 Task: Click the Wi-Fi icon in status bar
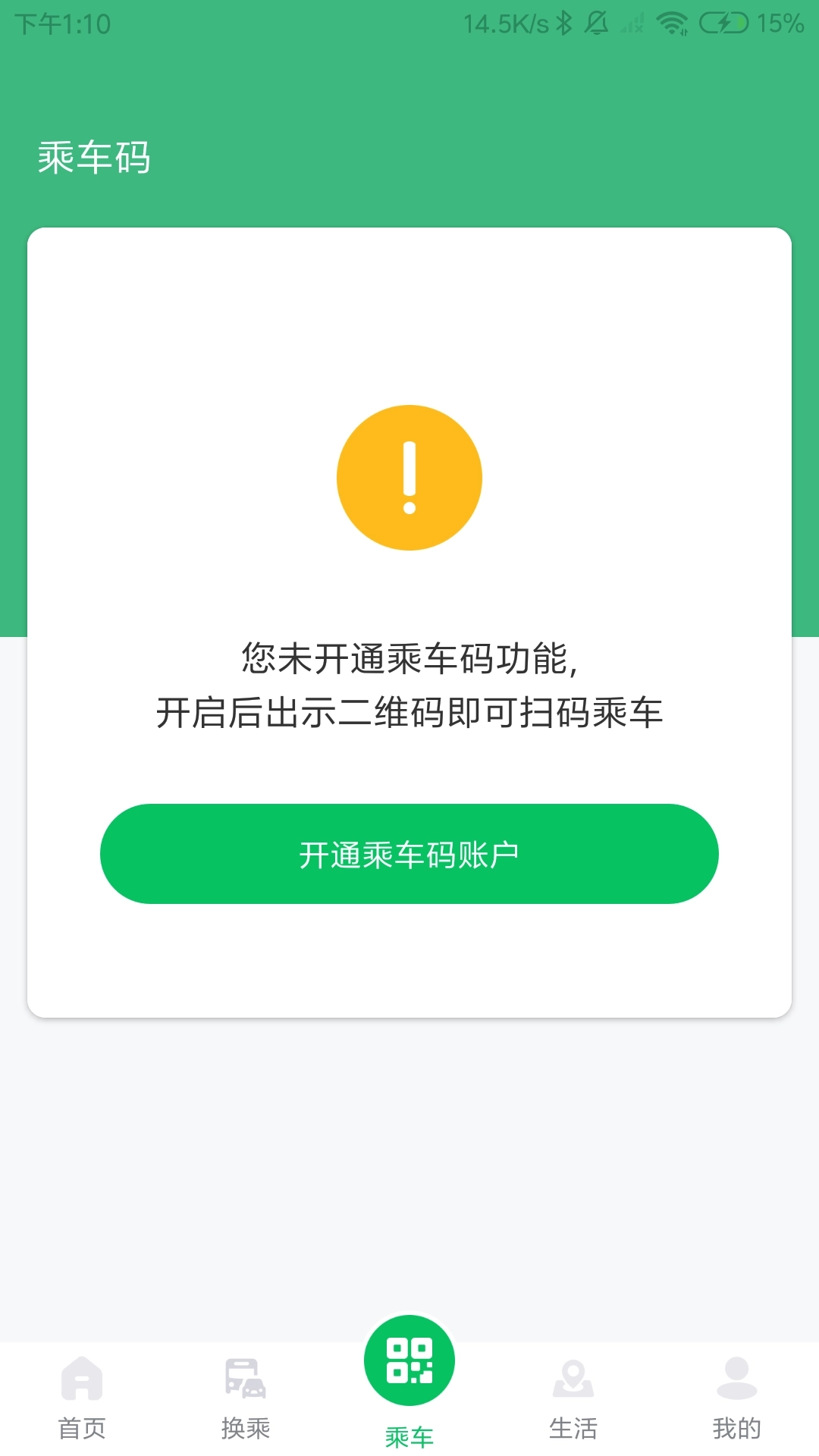673,24
